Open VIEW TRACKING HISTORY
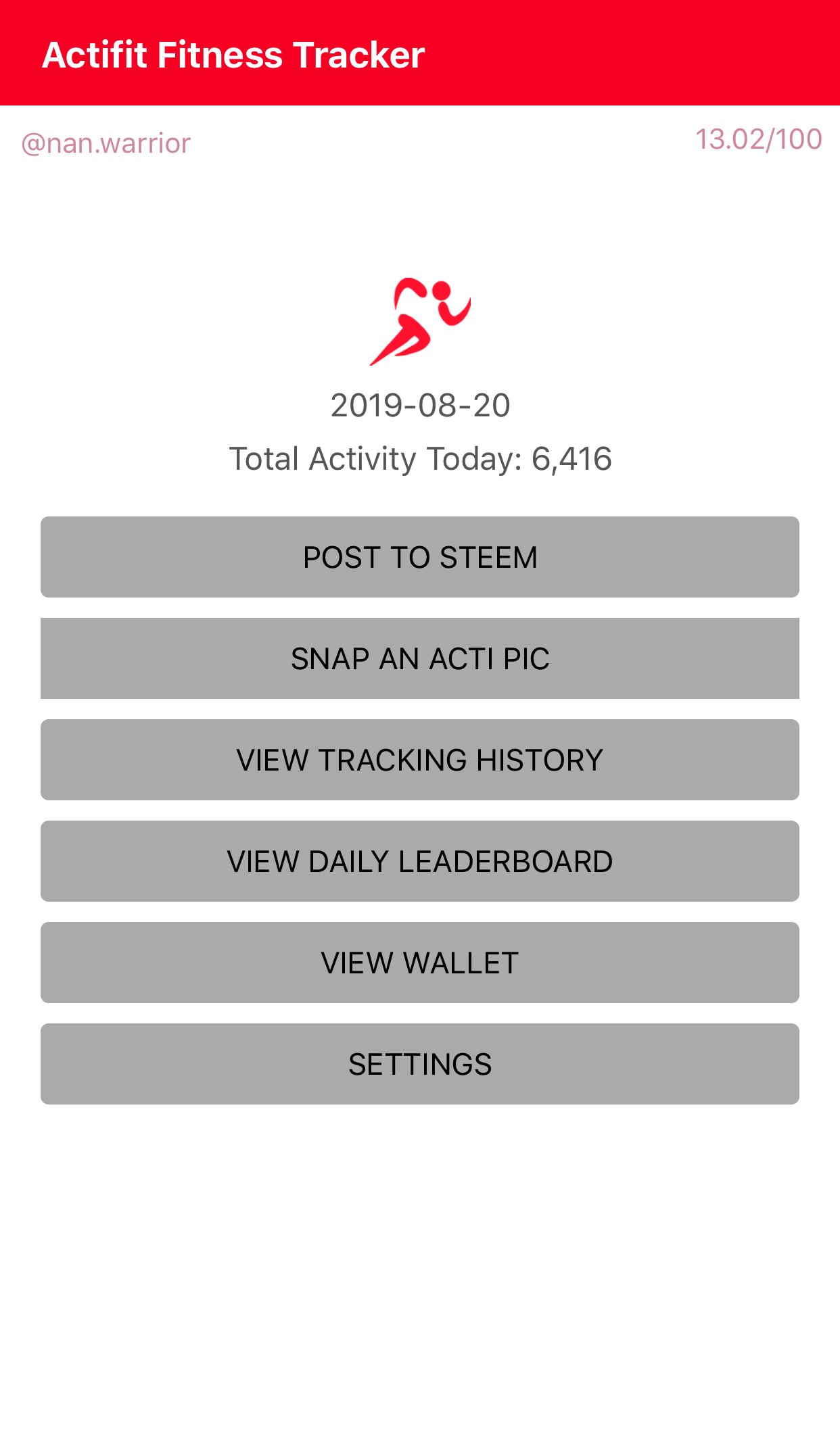840x1456 pixels. [419, 760]
